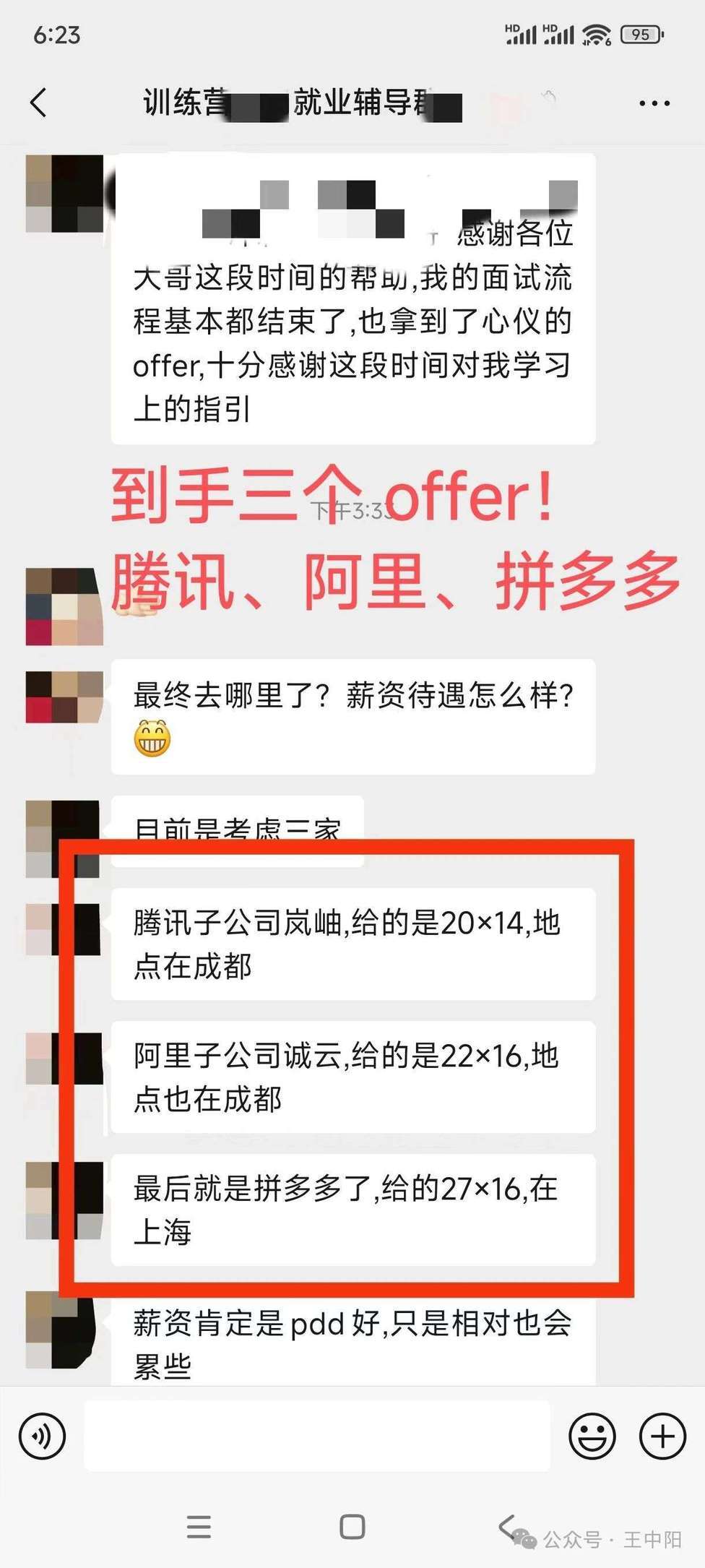The image size is (705, 1568).
Task: Open the emoji sticker panel
Action: pos(592,1436)
